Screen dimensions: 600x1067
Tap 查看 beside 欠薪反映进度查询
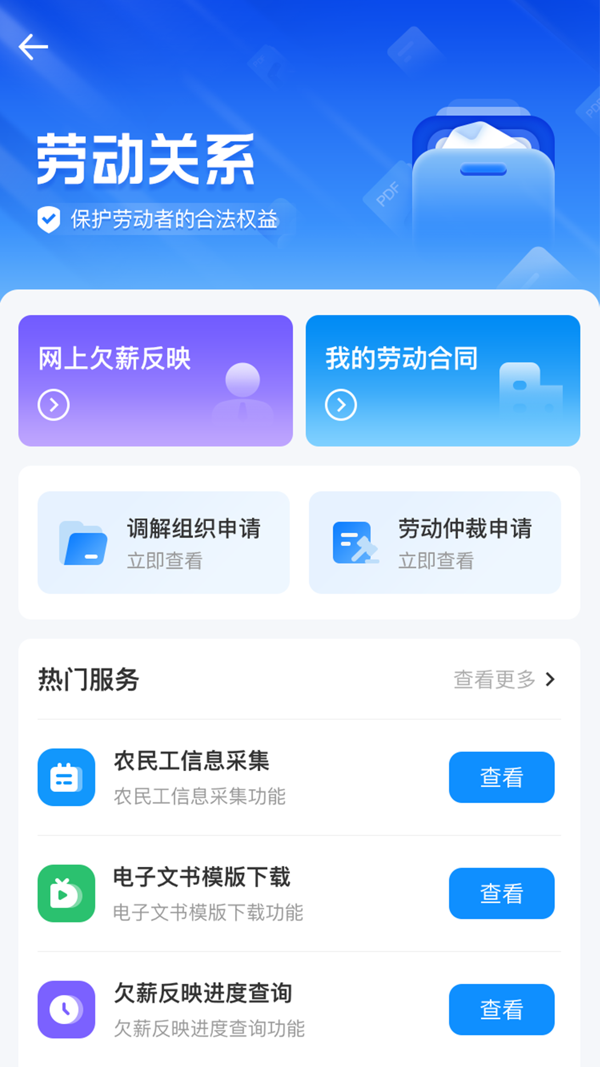click(x=501, y=1010)
